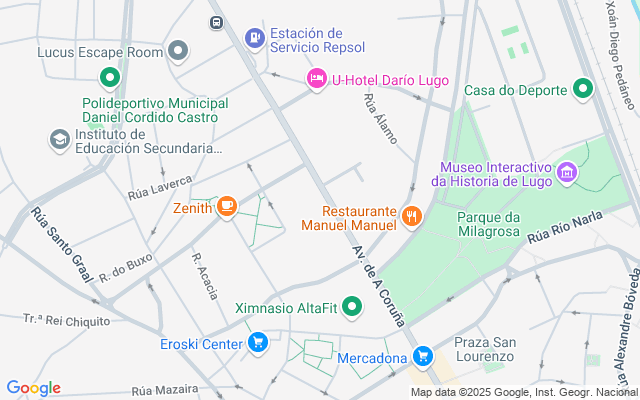Open the Estación de Servicio Repsol marker
Screen dimensions: 640x400
click(255, 38)
